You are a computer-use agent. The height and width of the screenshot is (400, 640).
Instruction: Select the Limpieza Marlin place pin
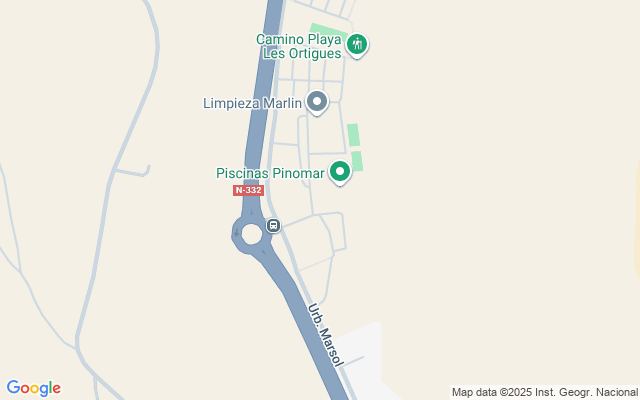(317, 101)
